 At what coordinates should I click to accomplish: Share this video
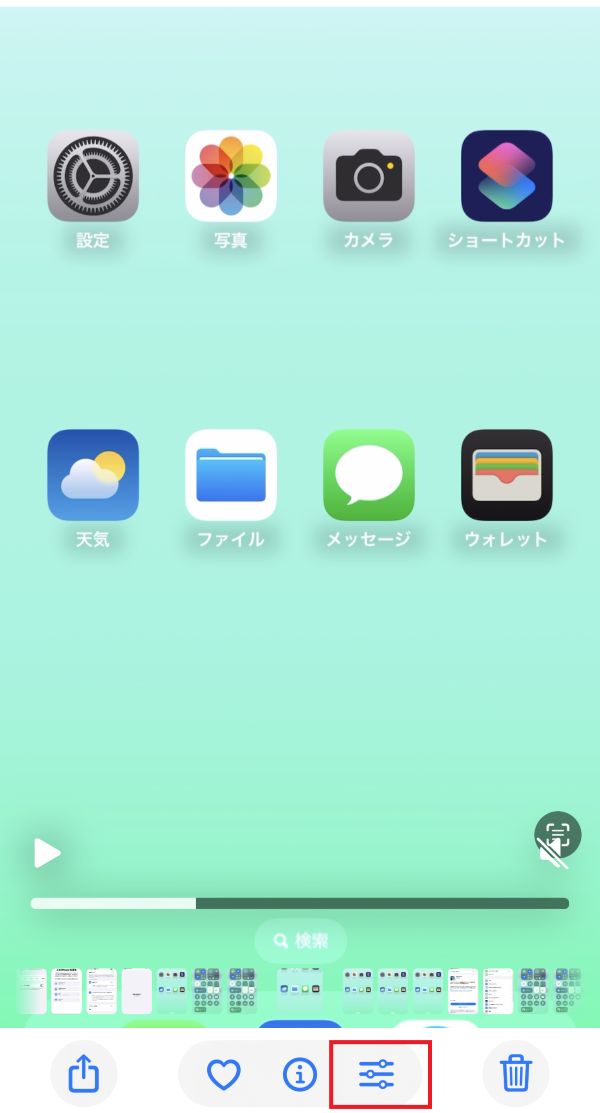tap(84, 1075)
